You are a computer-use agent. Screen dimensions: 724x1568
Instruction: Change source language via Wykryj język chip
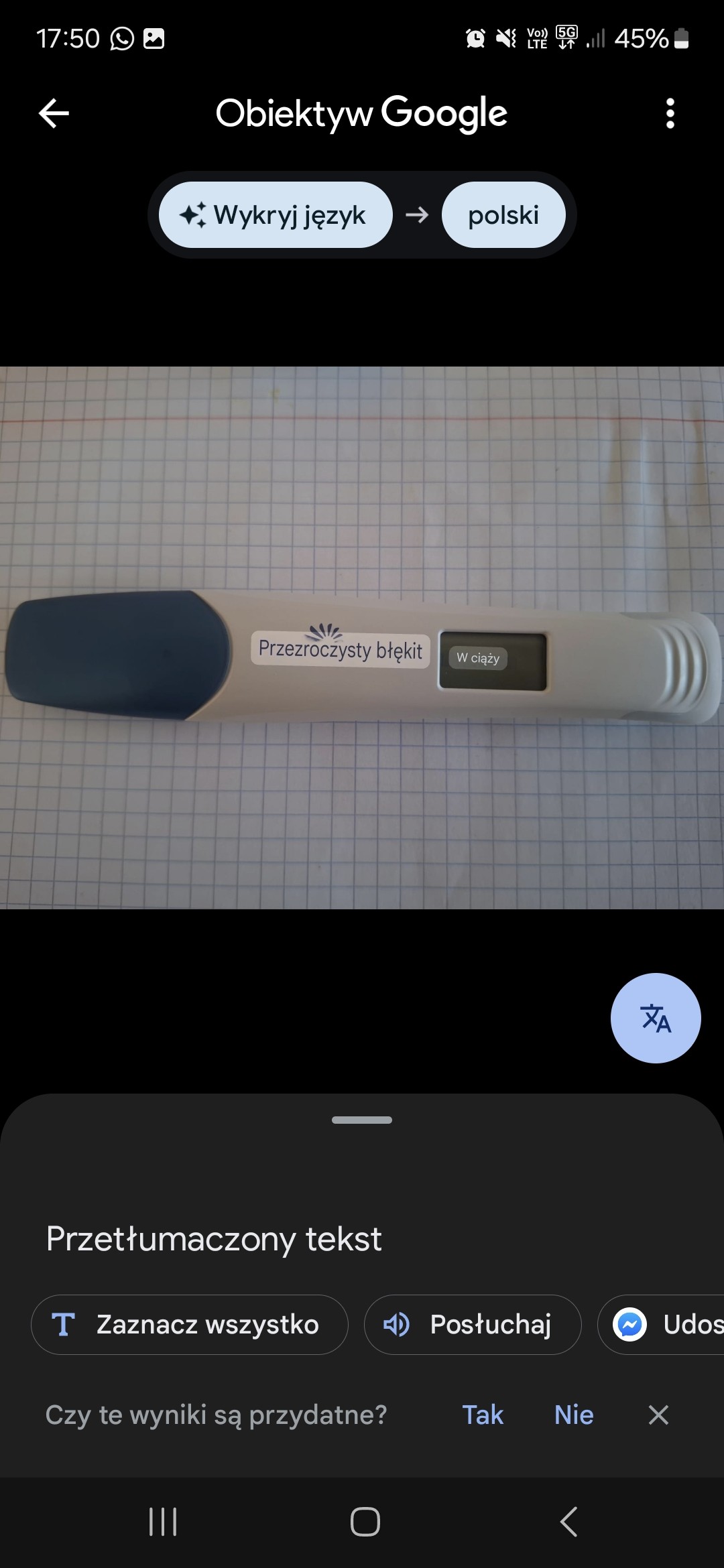(276, 215)
